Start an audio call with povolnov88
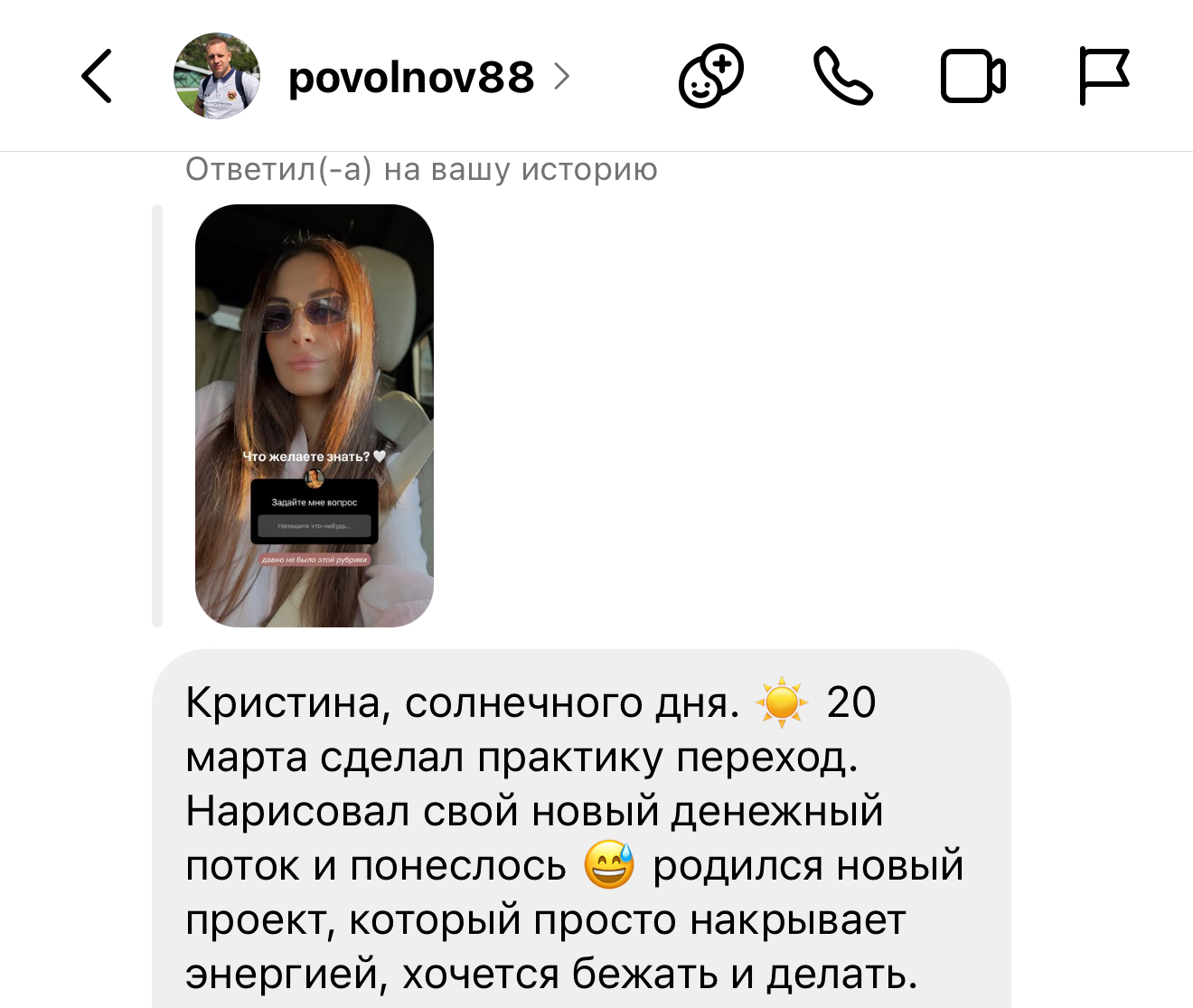 point(842,77)
